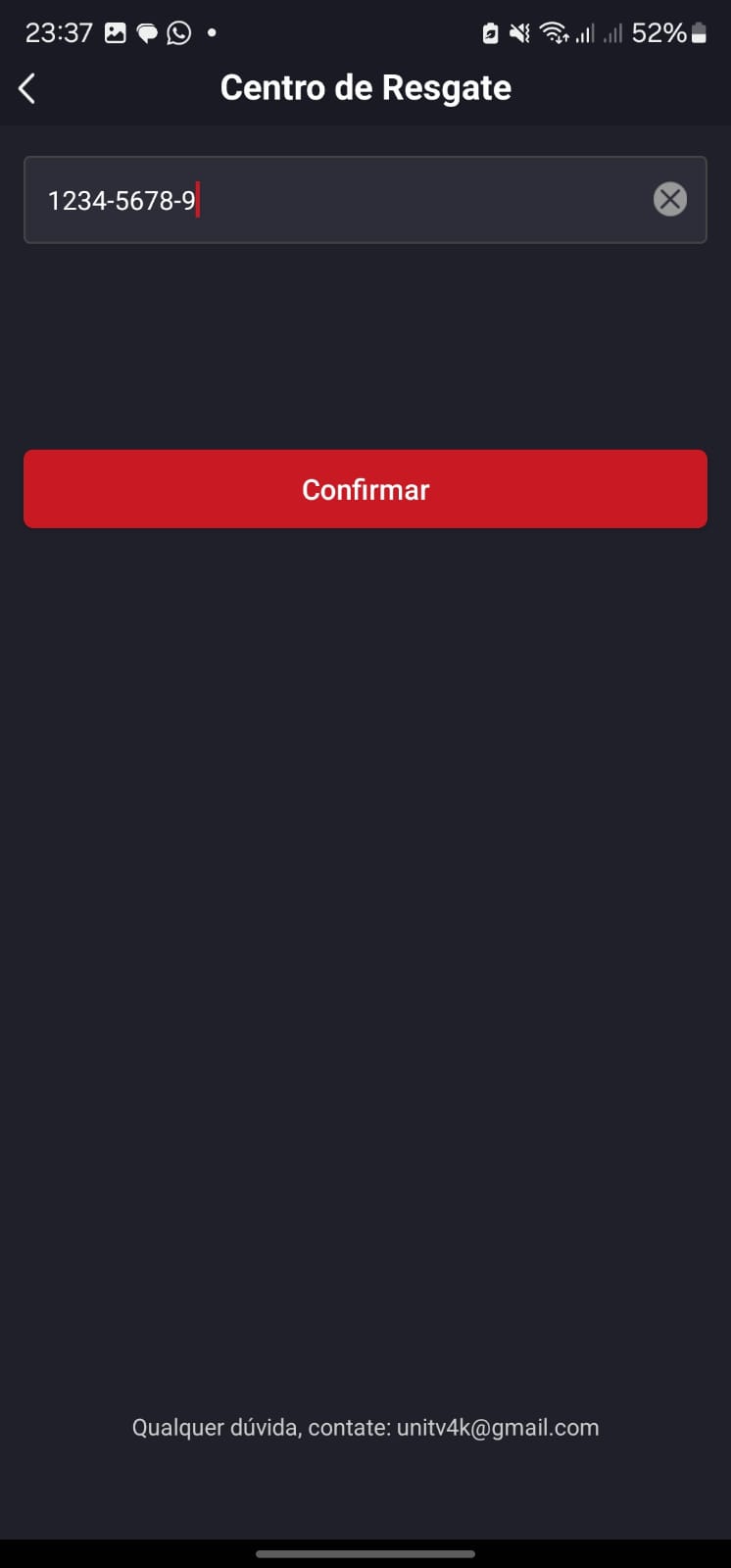
Task: Go back from Centro de Resgate
Action: (x=27, y=88)
